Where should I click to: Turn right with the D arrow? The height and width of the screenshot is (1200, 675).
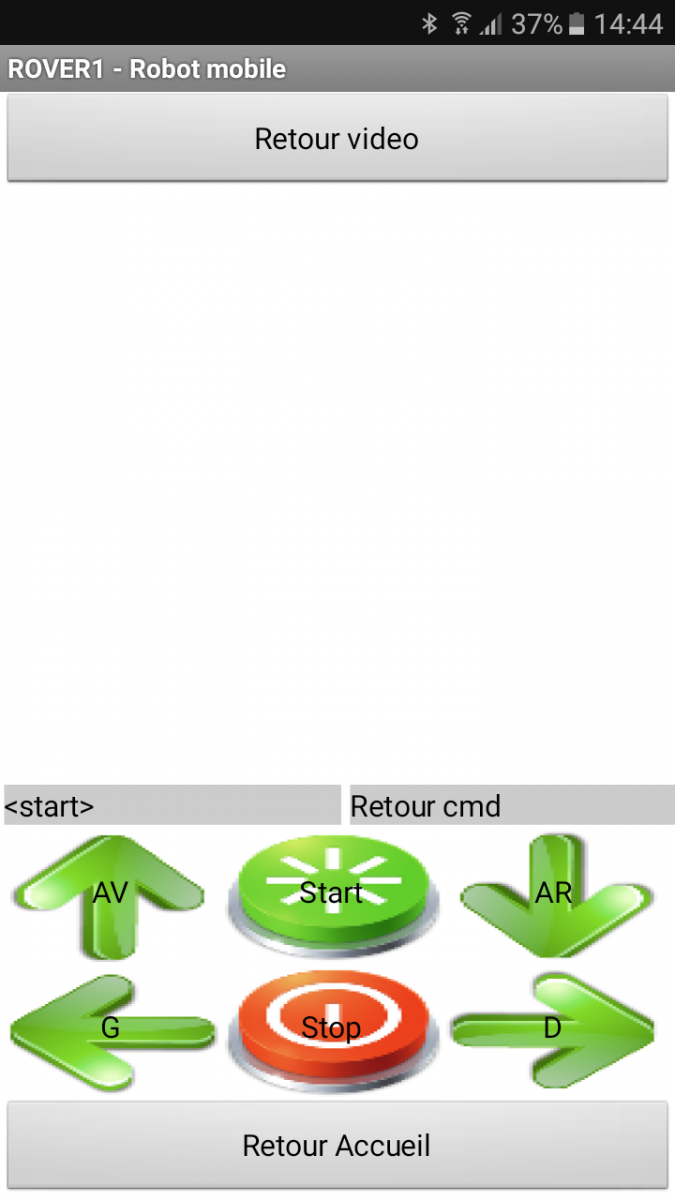click(x=553, y=1028)
